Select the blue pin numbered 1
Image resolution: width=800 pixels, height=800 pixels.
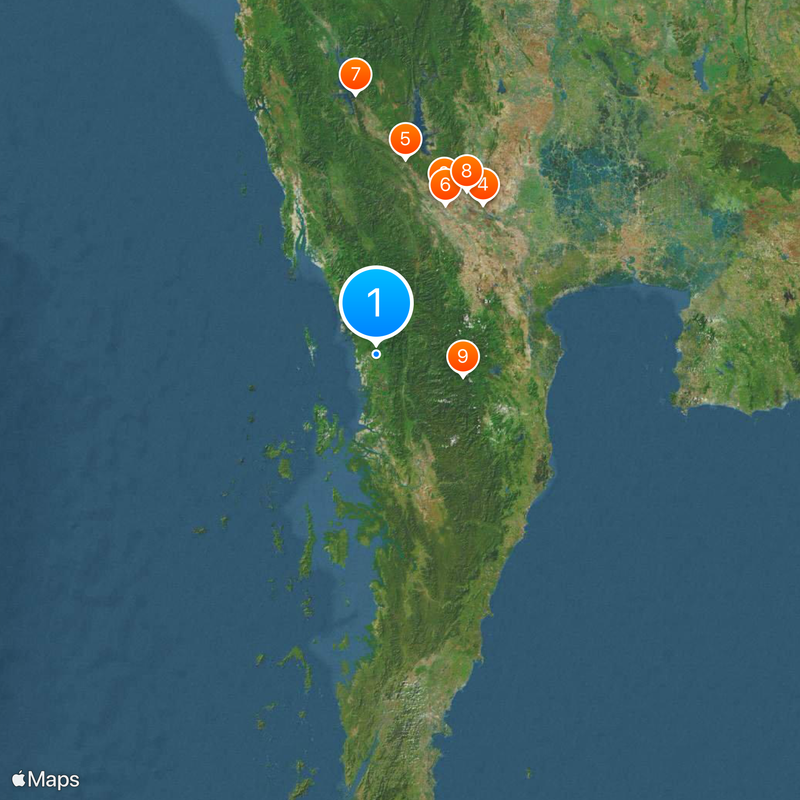coord(376,303)
